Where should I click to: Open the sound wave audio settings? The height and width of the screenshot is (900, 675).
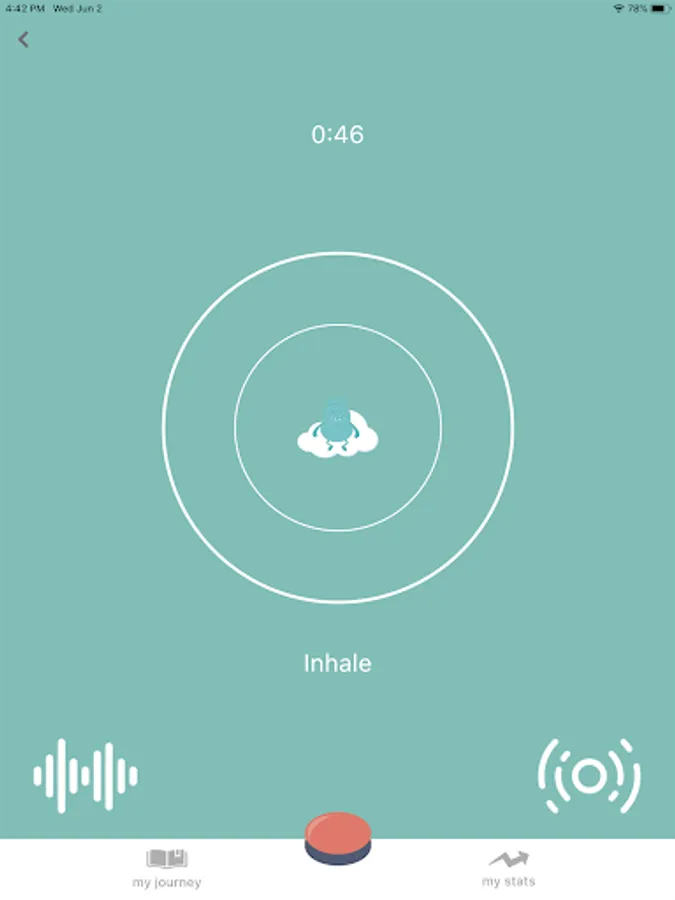(86, 775)
